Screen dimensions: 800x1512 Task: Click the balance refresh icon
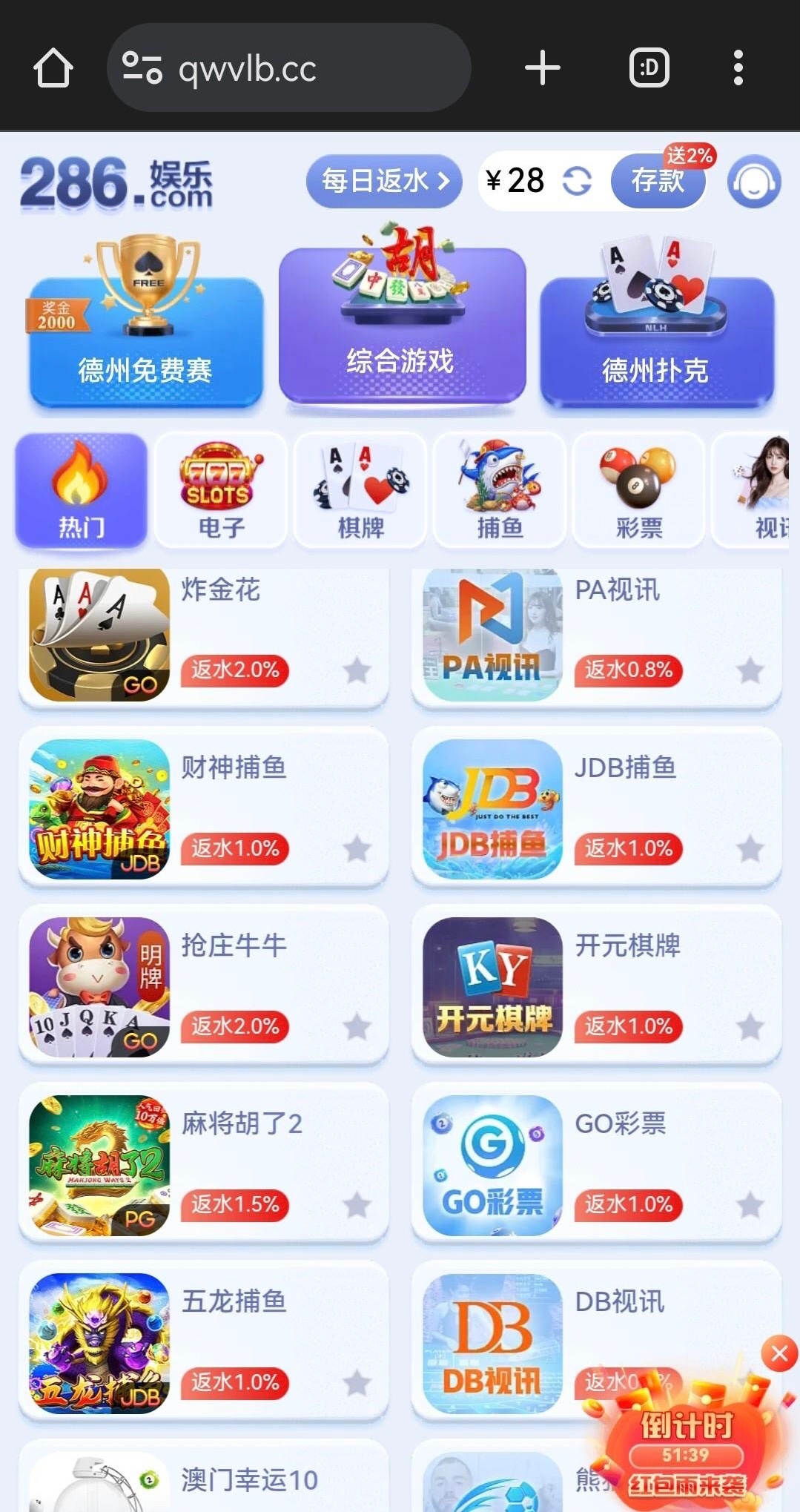pos(578,180)
